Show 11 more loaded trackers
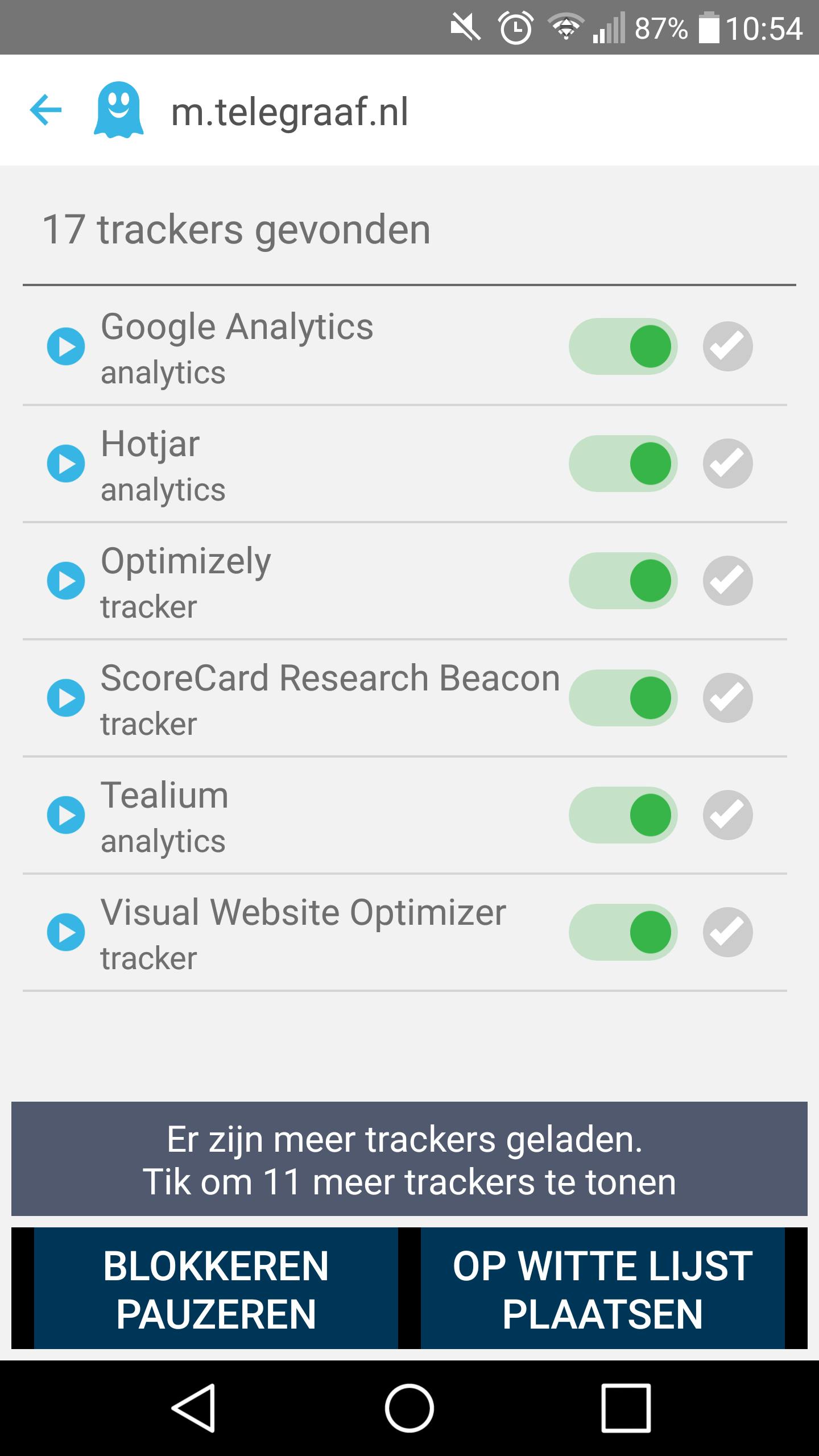Screen dimensions: 819x1456 (x=409, y=1160)
